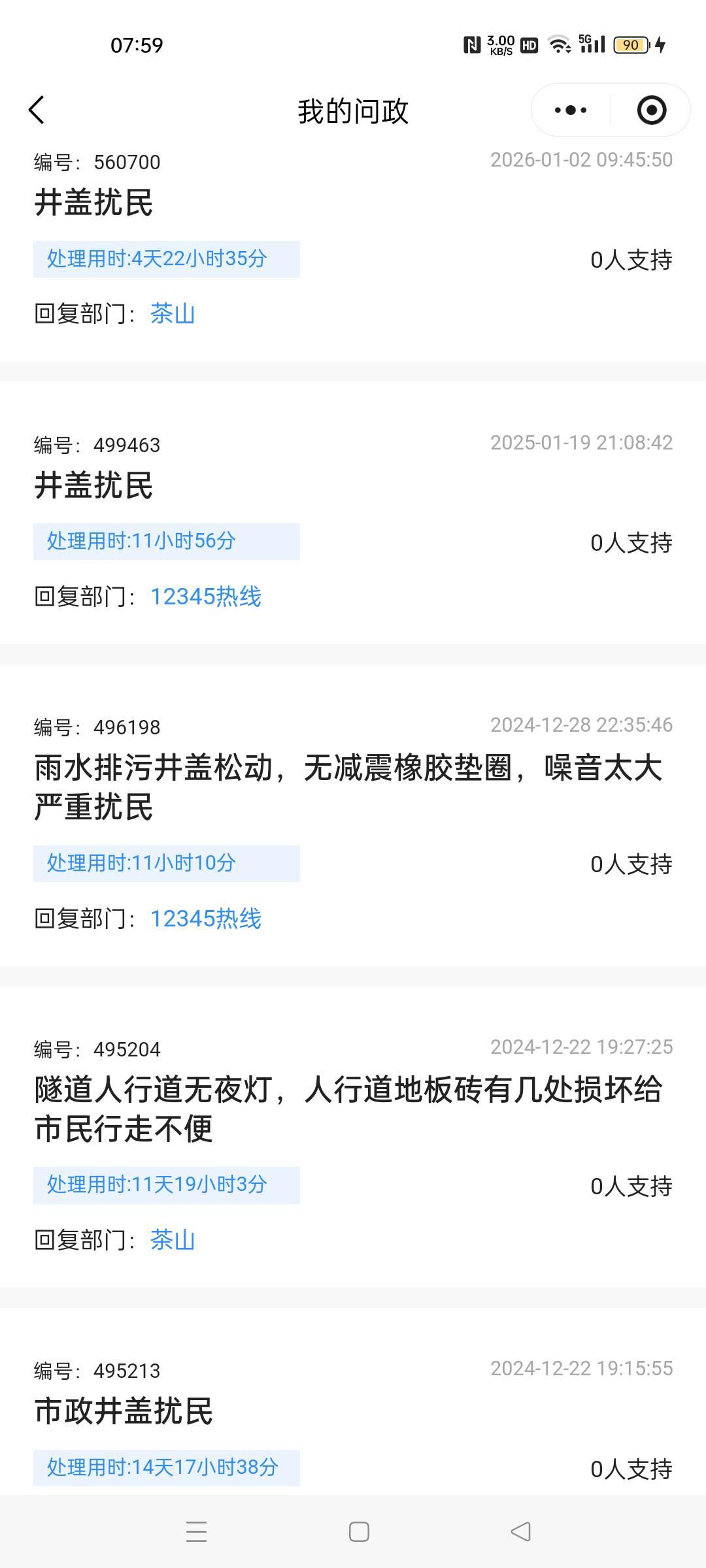Screen dimensions: 706x1568
Task: Open complaint 496198 about loose manhole cover
Action: (x=348, y=787)
